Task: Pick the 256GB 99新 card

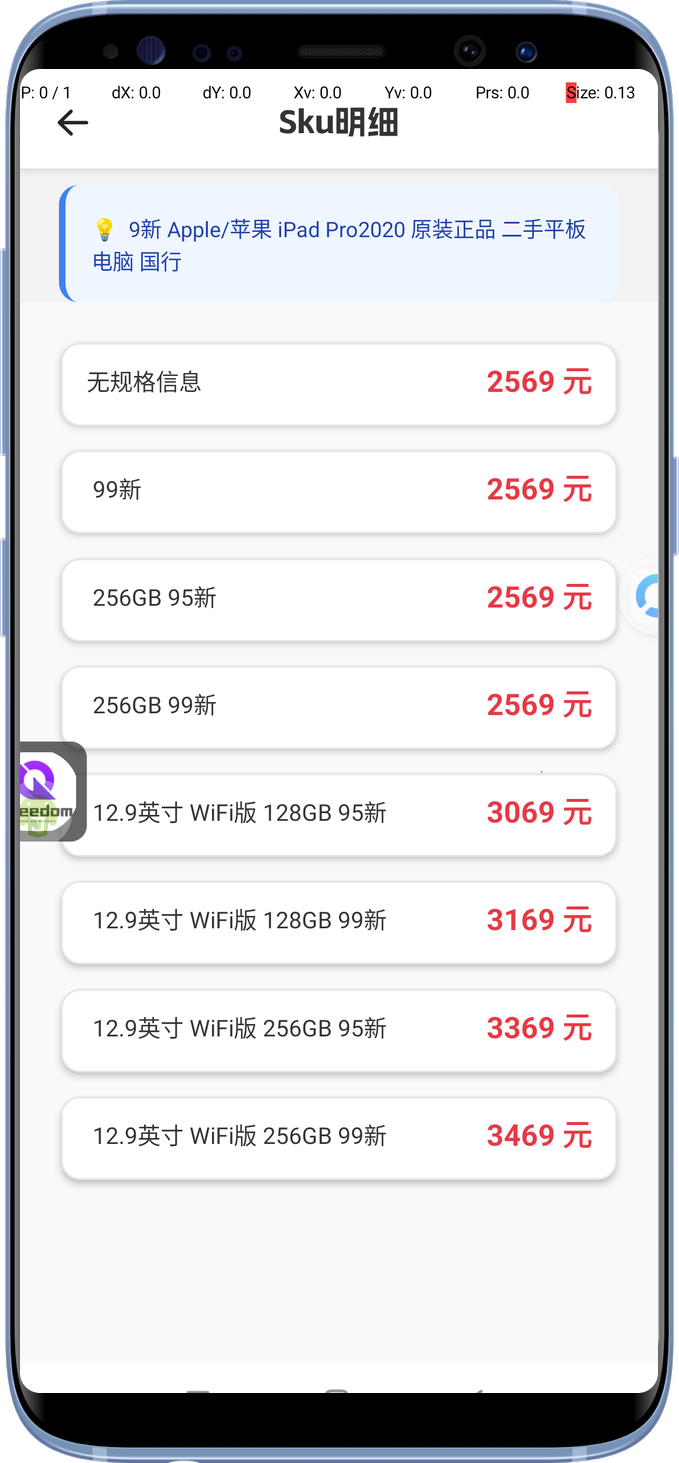Action: [338, 707]
